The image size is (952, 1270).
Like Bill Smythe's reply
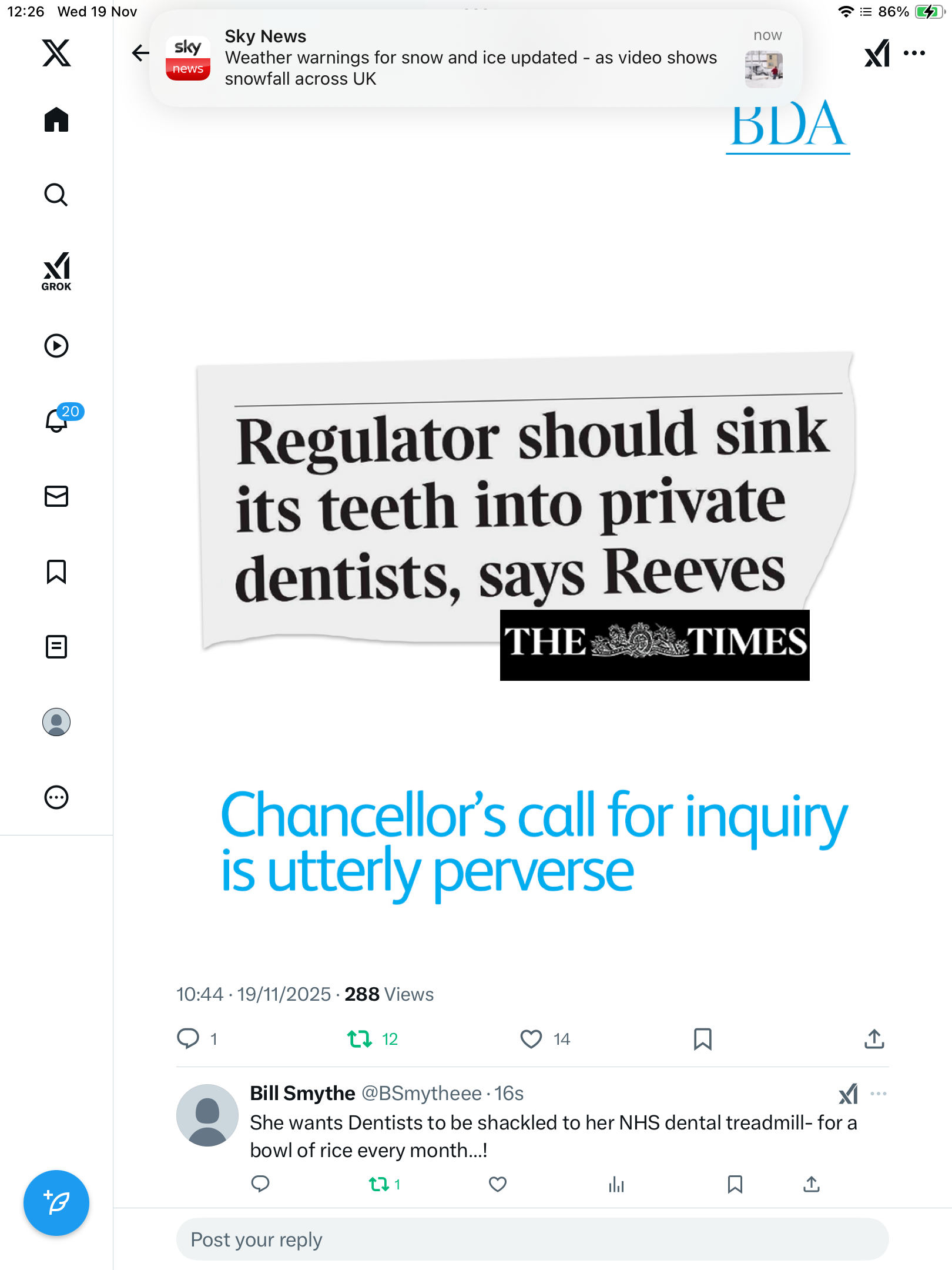pos(498,1184)
